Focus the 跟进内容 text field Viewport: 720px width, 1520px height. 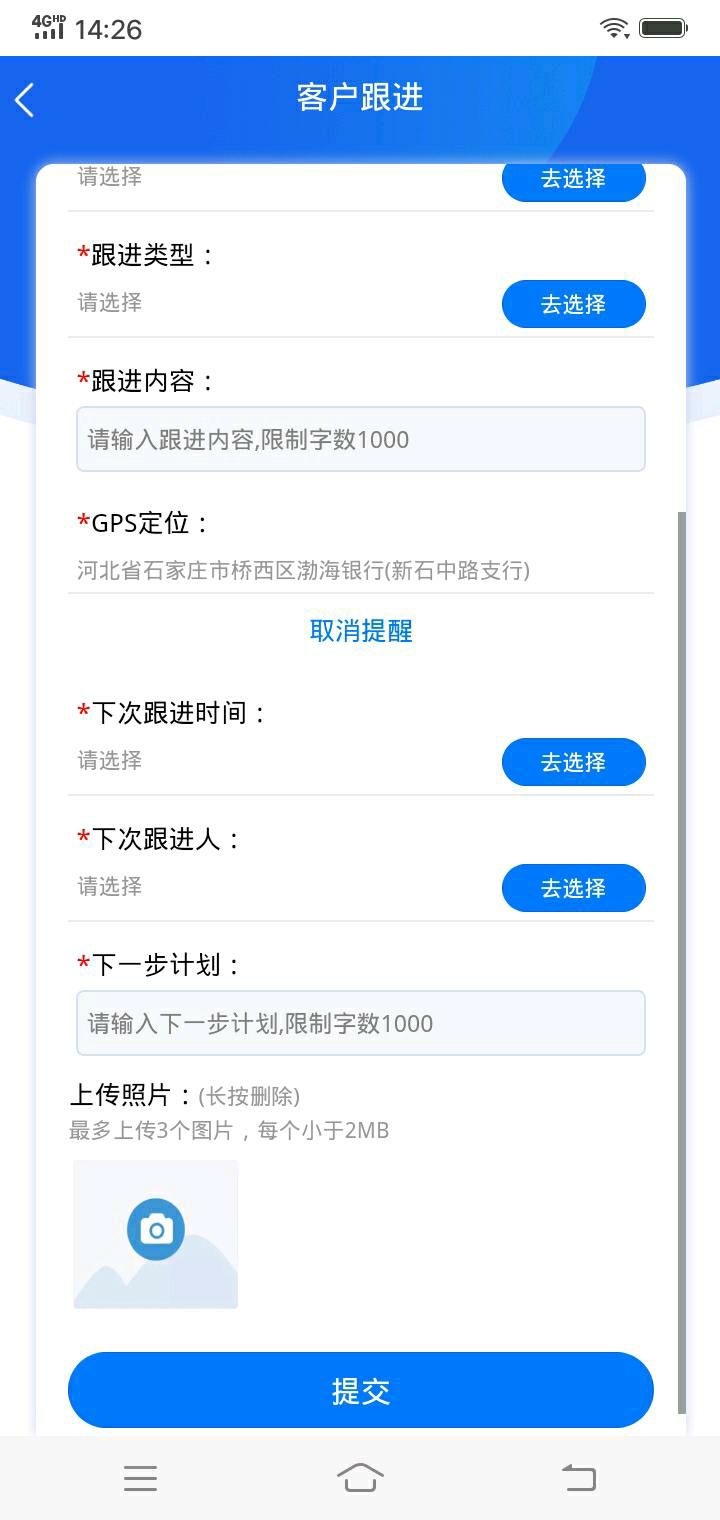coord(361,439)
